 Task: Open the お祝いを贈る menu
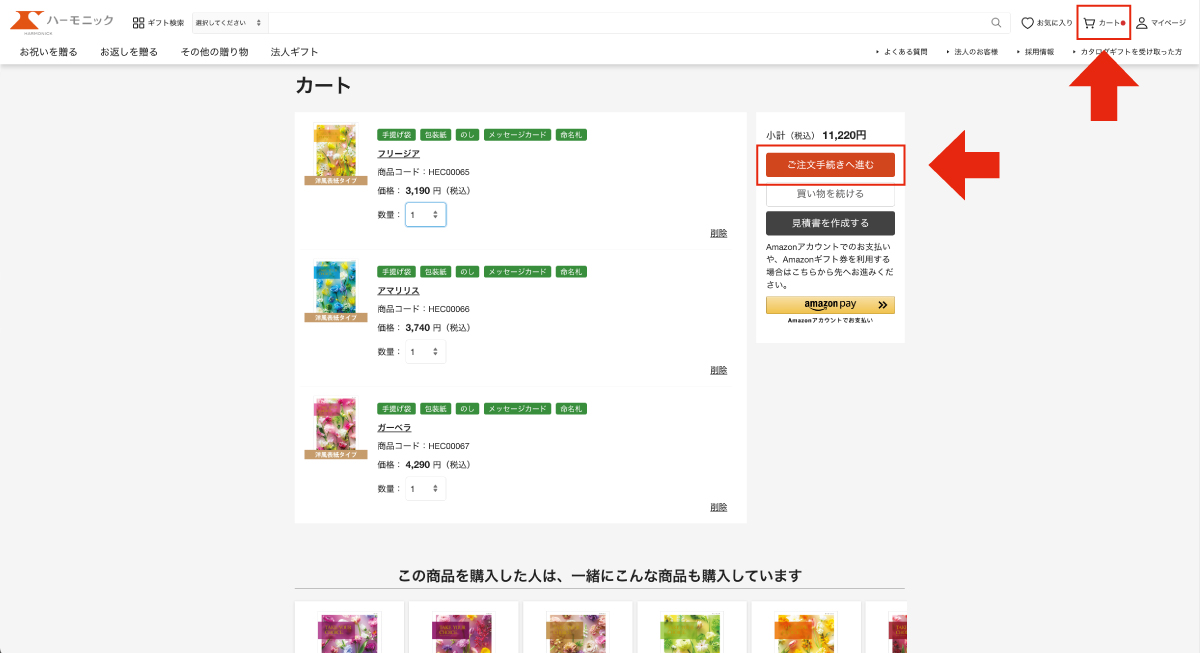[x=49, y=52]
